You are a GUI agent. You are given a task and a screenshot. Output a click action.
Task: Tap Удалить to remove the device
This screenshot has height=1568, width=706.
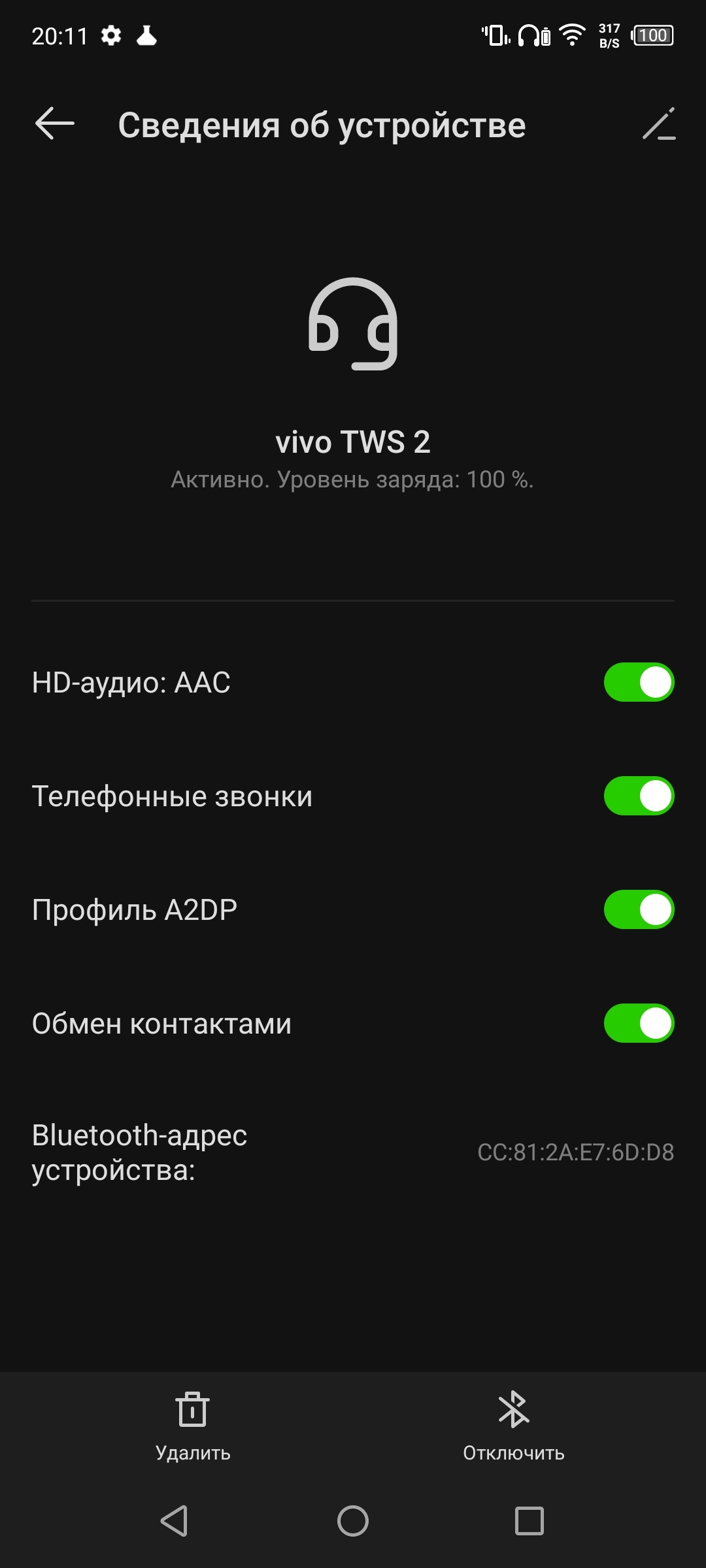pyautogui.click(x=193, y=1426)
